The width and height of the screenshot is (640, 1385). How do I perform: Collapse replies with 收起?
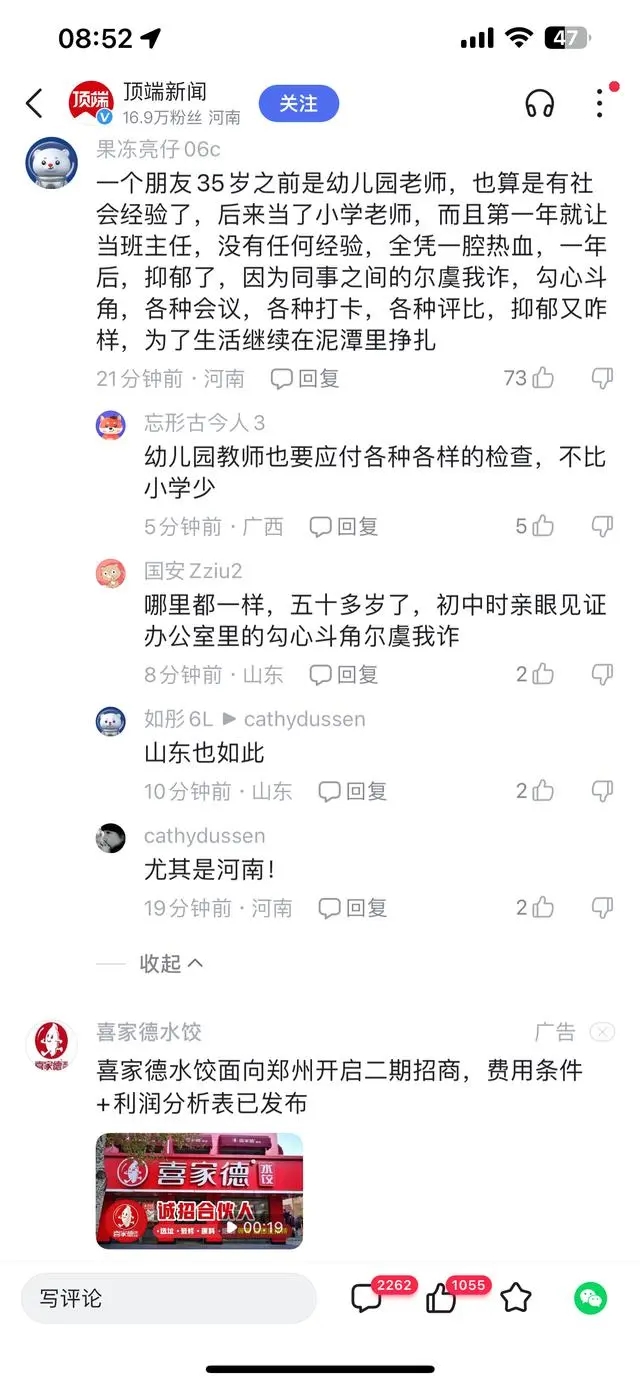[171, 963]
